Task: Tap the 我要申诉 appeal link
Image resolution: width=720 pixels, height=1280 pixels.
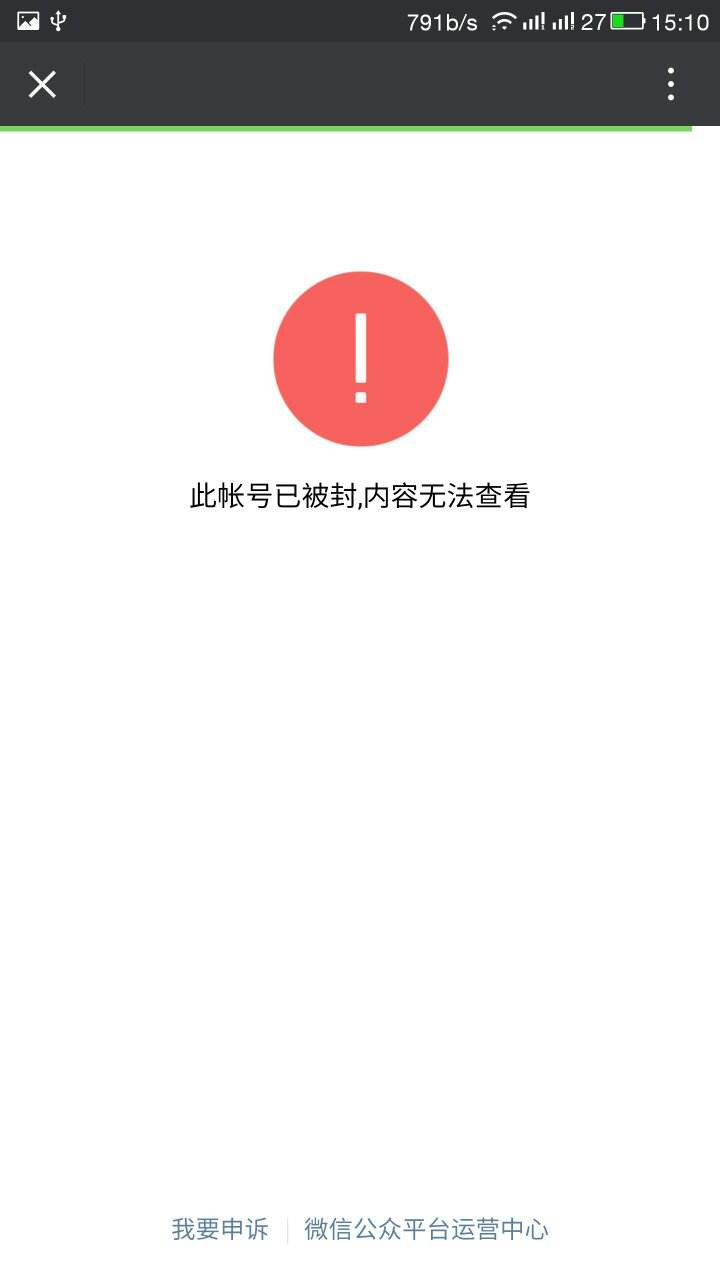Action: click(220, 1229)
